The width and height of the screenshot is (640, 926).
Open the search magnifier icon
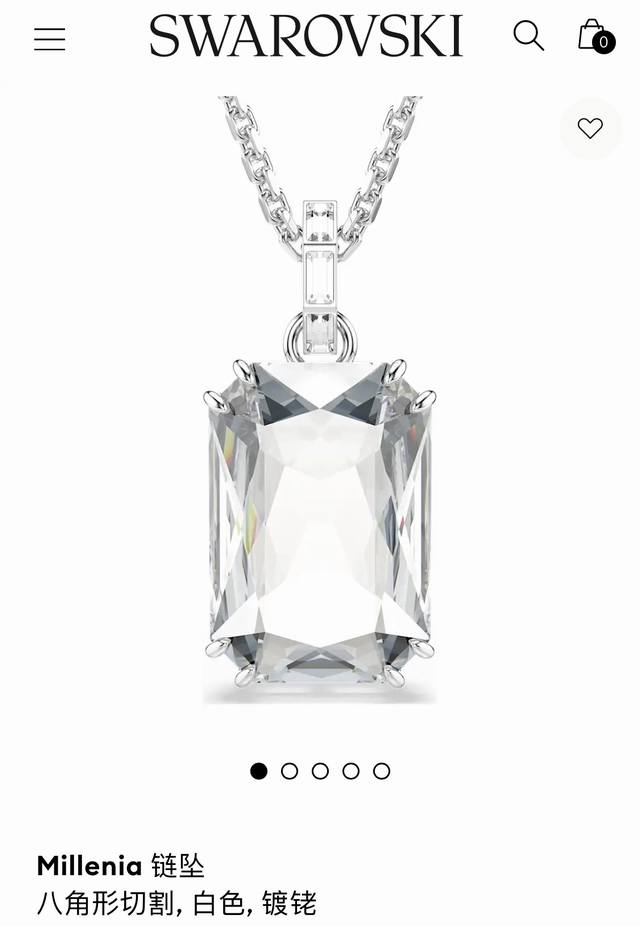[x=528, y=36]
